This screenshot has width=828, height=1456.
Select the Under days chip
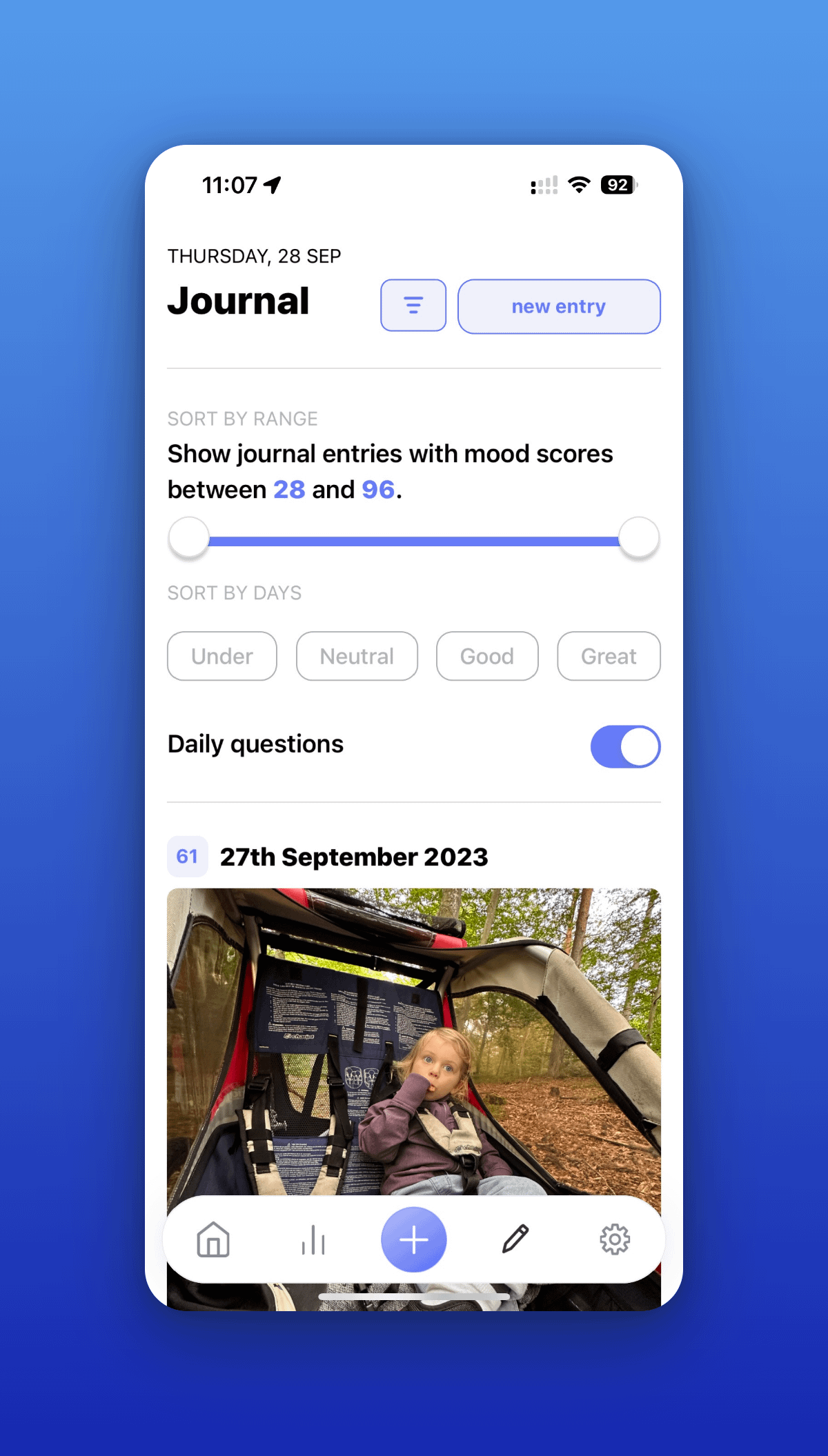(222, 656)
